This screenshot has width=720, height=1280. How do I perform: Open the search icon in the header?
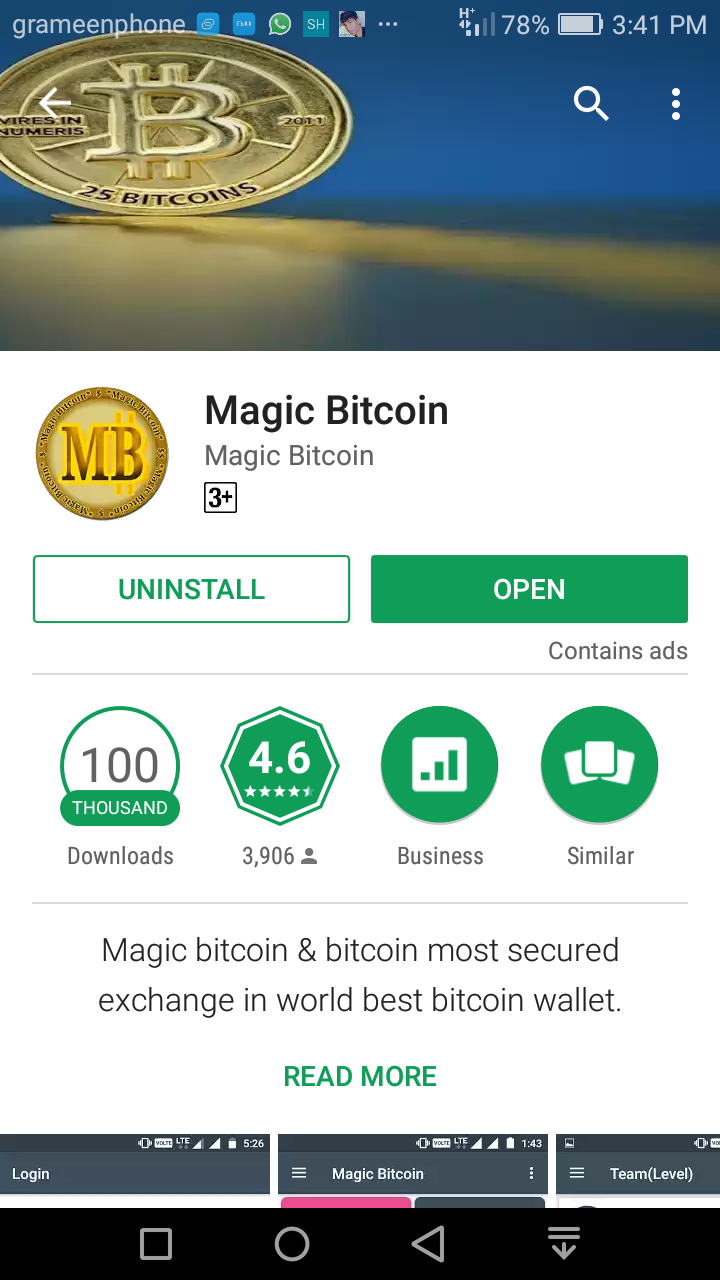point(591,103)
